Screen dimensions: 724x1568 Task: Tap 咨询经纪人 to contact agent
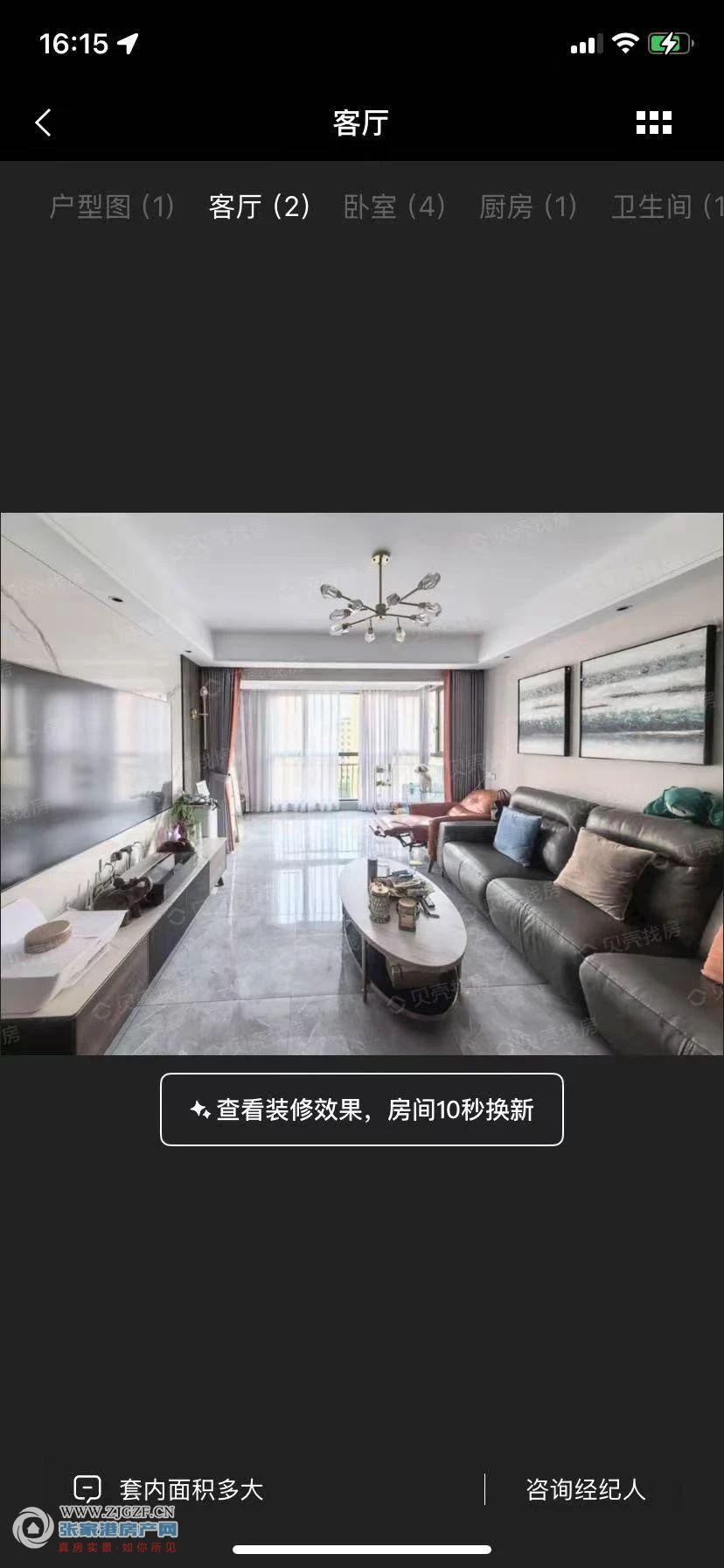click(x=585, y=1489)
